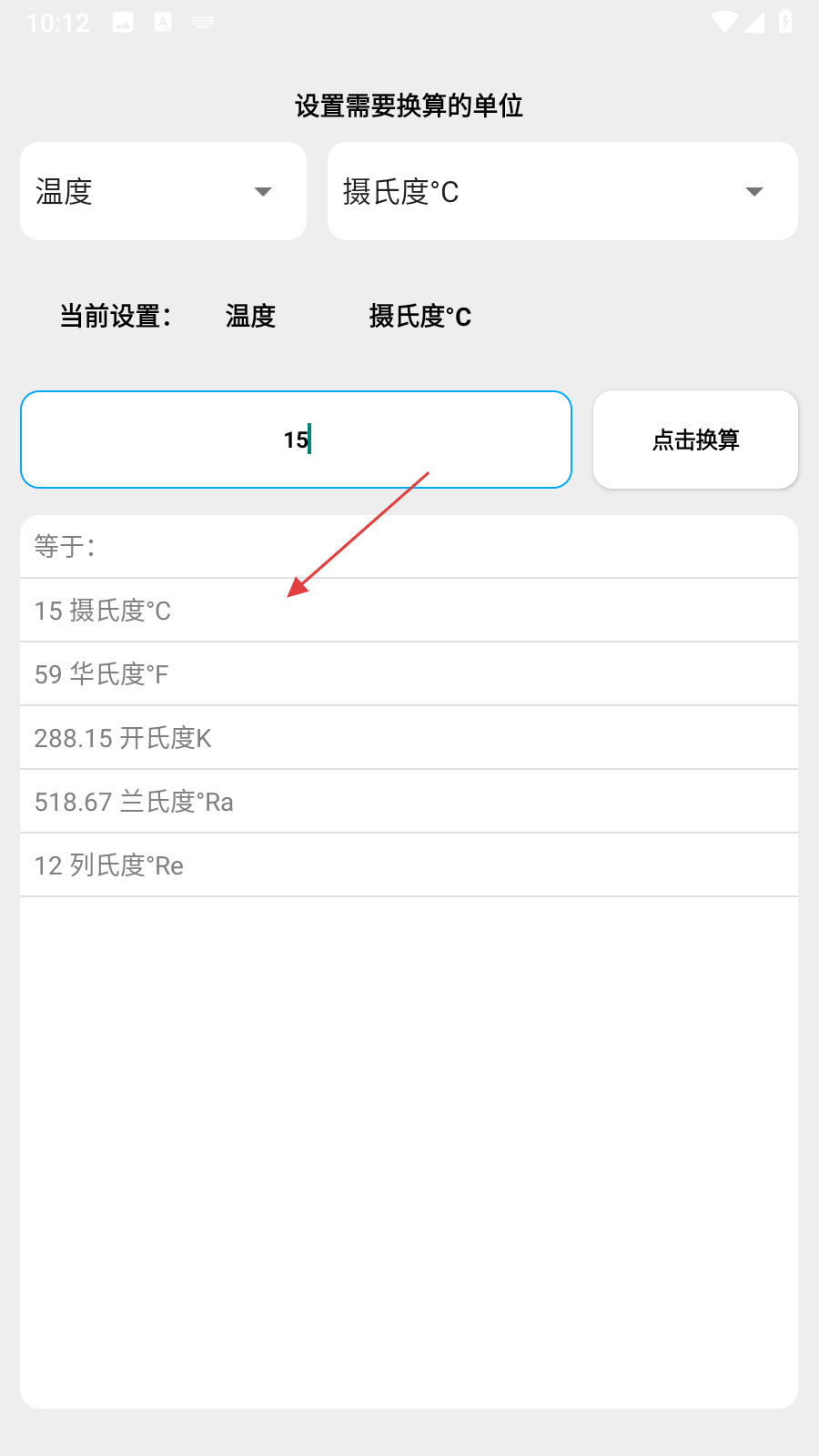Expand the 摄氏度°C unit dropdown
This screenshot has height=1456, width=819.
pyautogui.click(x=561, y=191)
